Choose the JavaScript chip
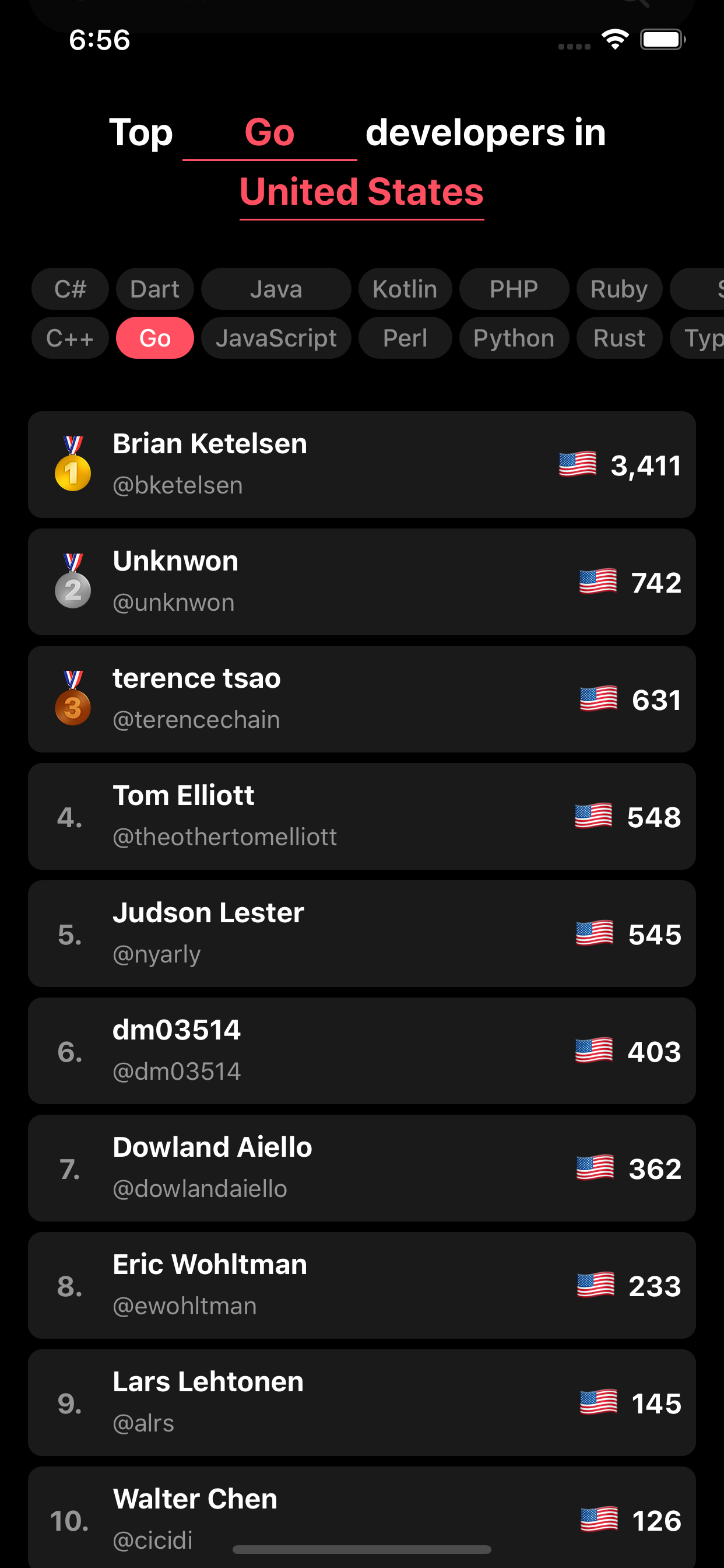 pos(276,338)
